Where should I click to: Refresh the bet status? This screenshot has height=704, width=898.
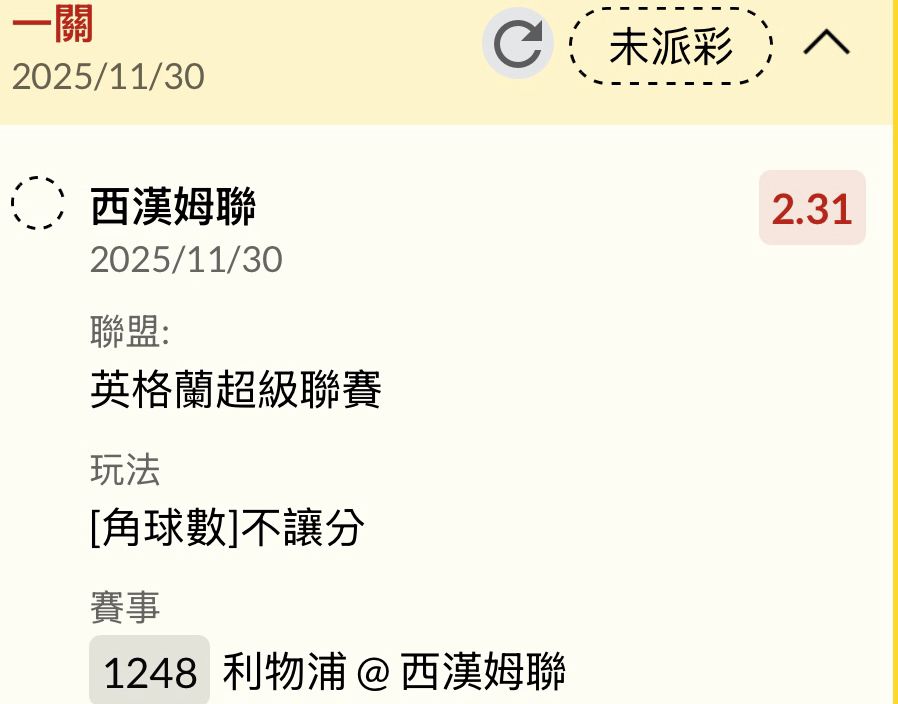518,44
